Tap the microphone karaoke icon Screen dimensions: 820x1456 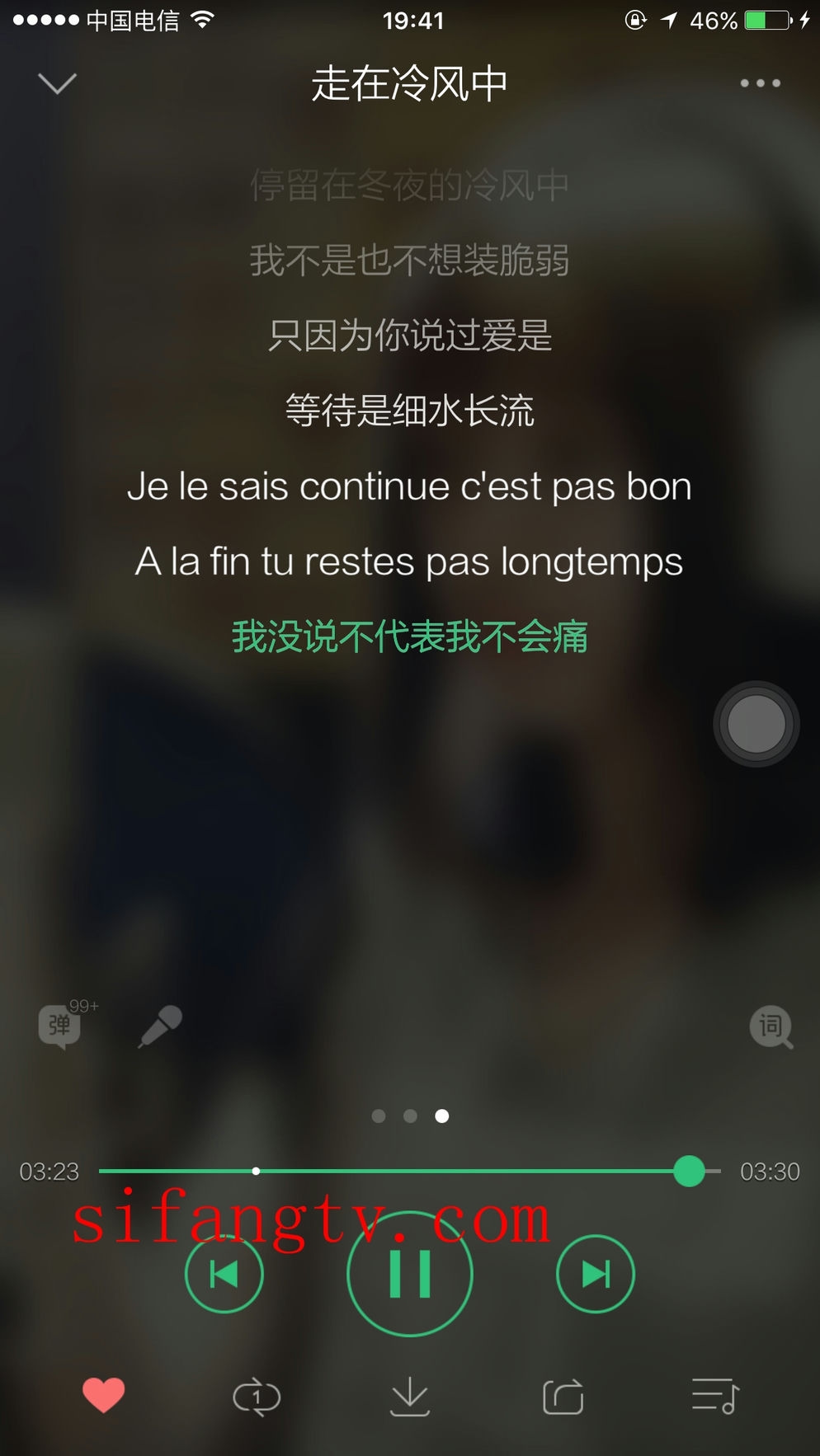(x=160, y=1026)
